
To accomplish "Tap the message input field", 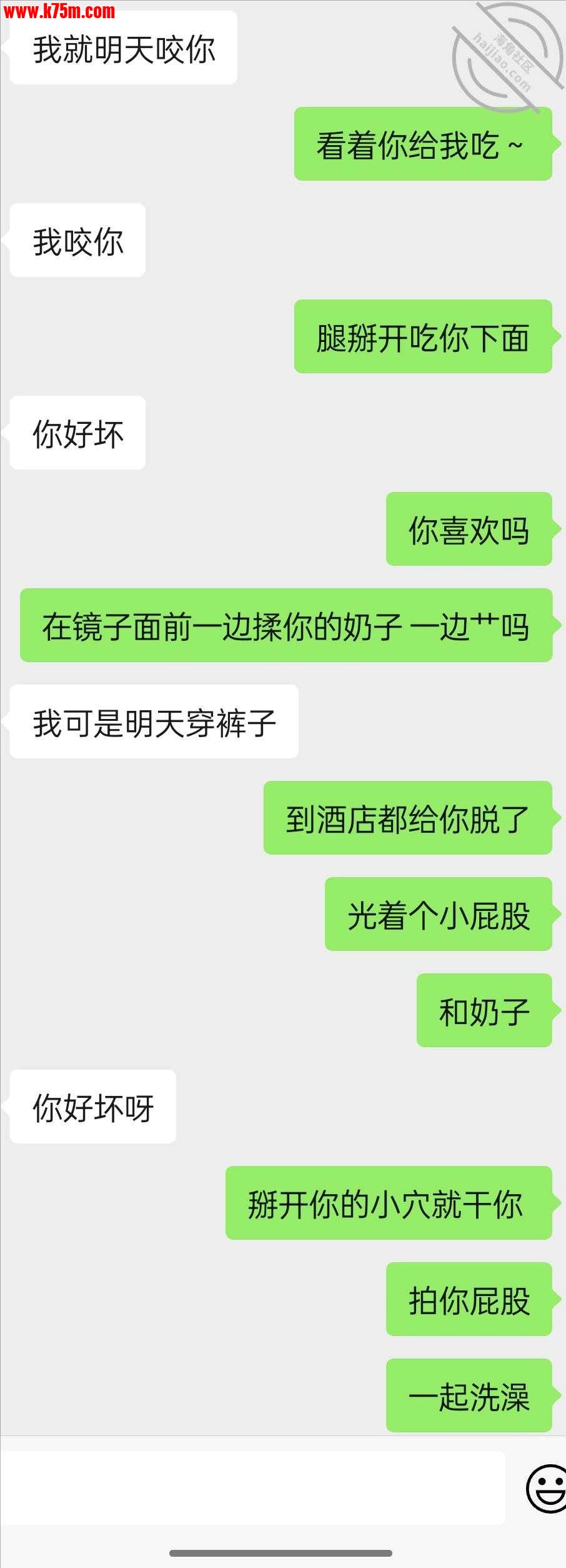I will (x=252, y=1488).
